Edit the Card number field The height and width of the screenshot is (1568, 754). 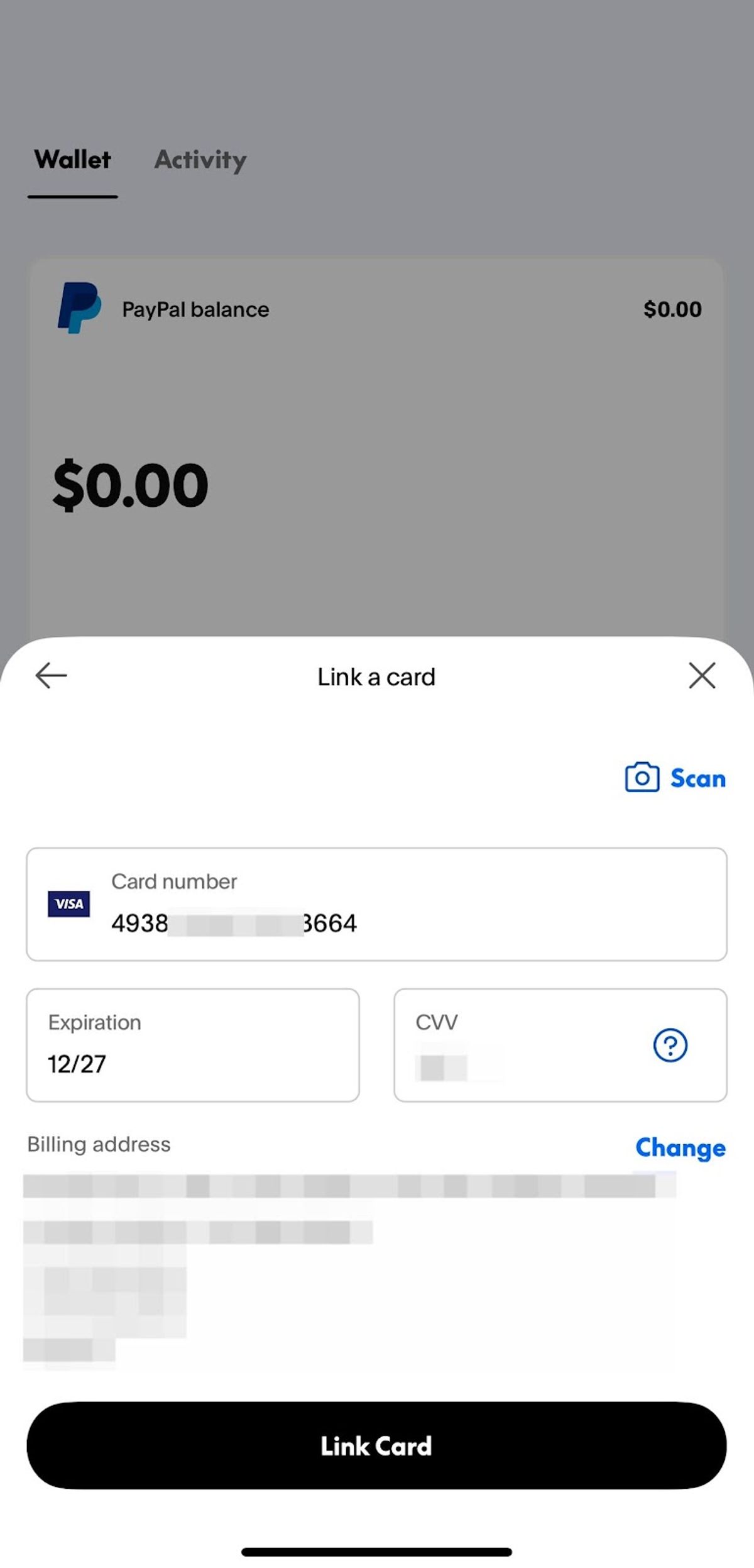pos(376,904)
